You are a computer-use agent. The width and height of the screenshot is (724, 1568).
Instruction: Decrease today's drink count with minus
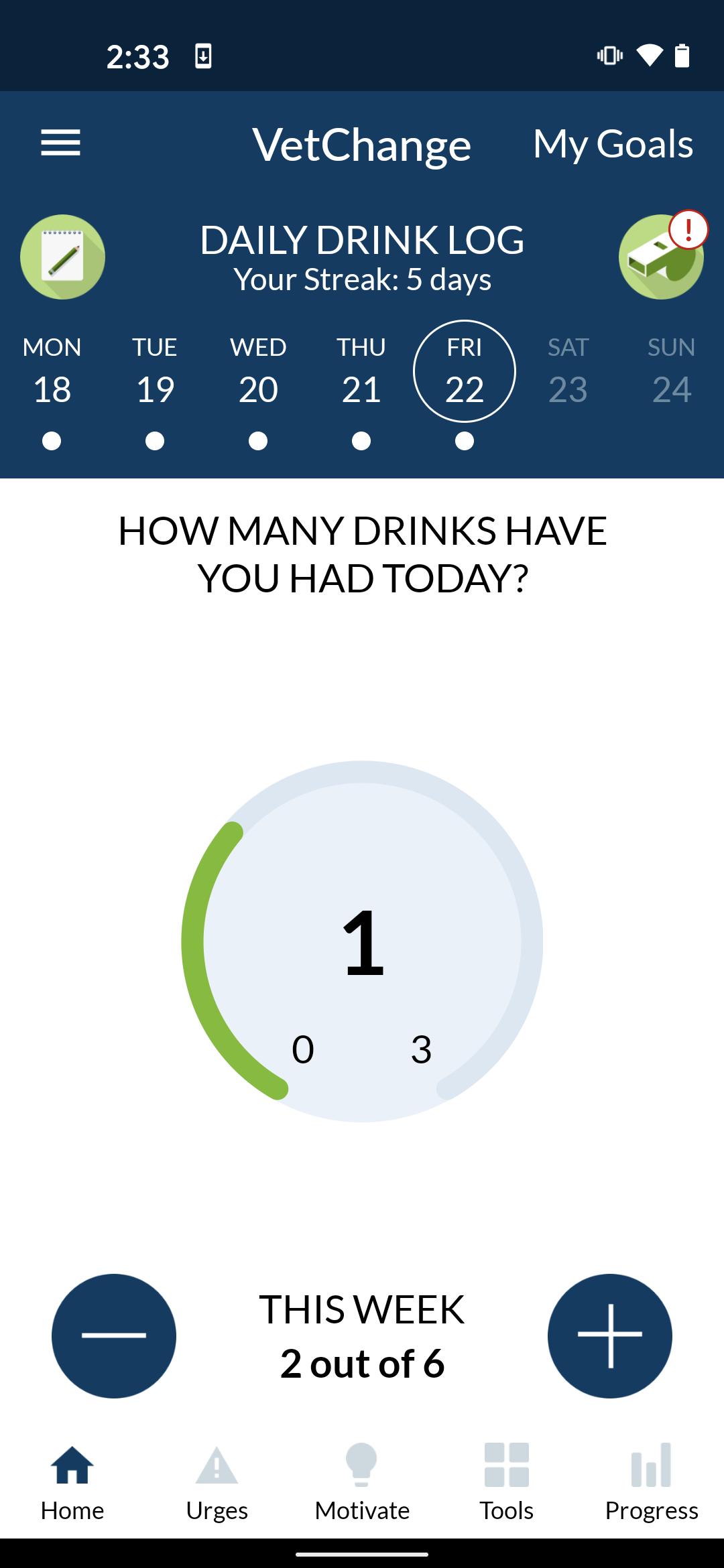pos(114,1335)
